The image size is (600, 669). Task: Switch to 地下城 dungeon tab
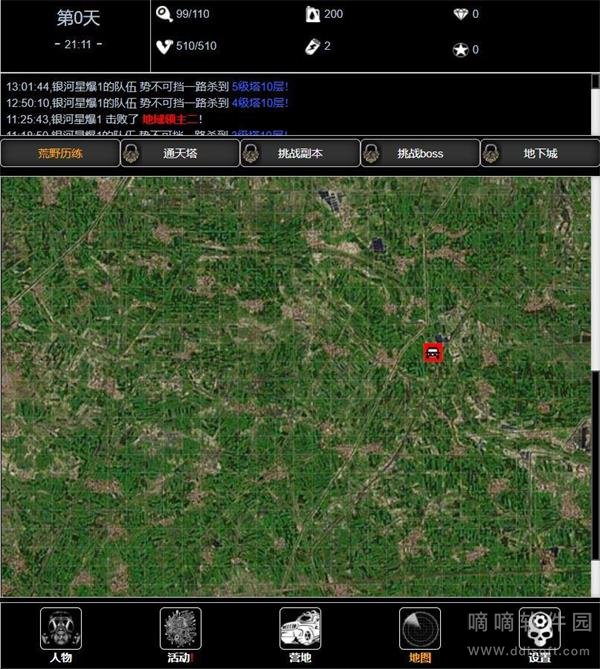coord(540,153)
